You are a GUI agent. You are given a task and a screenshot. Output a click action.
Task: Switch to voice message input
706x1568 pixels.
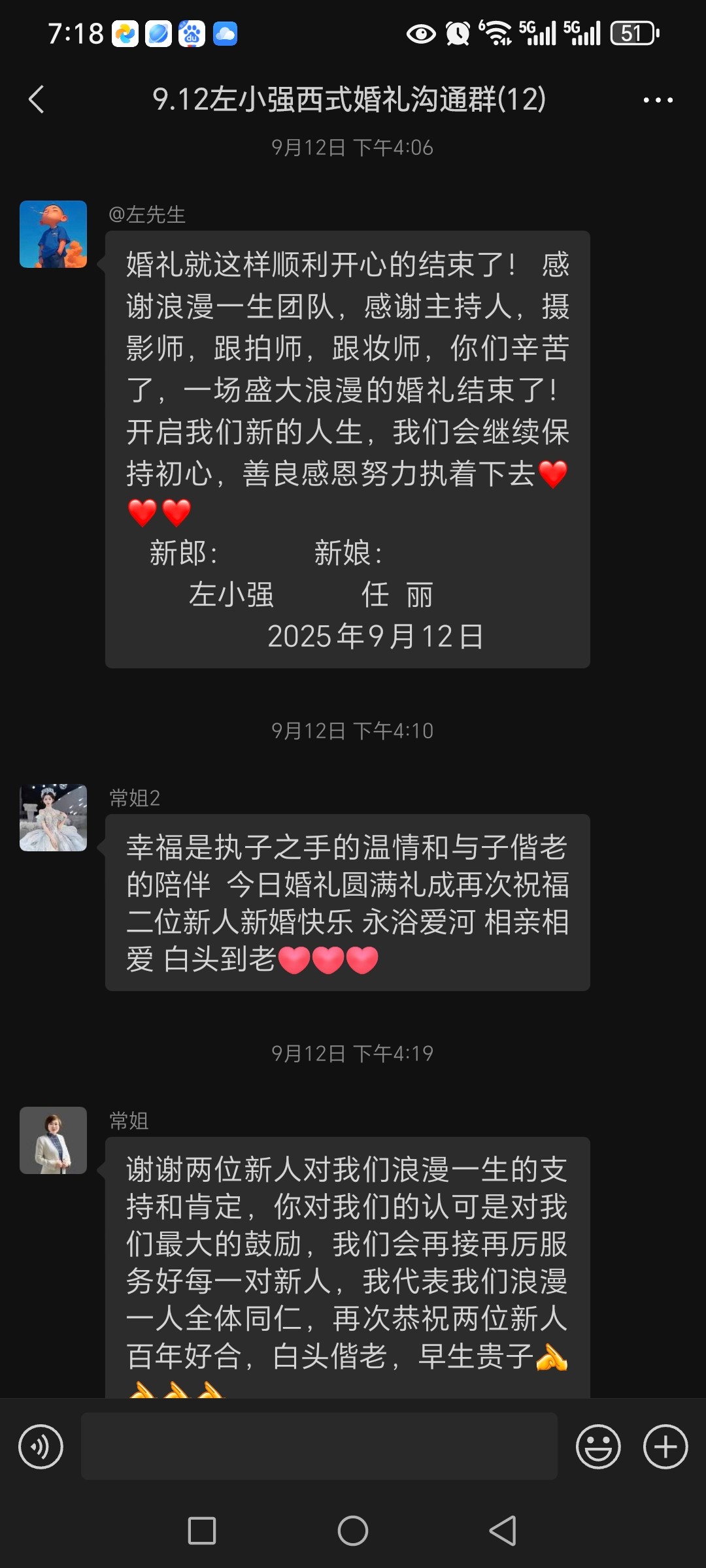[41, 1446]
